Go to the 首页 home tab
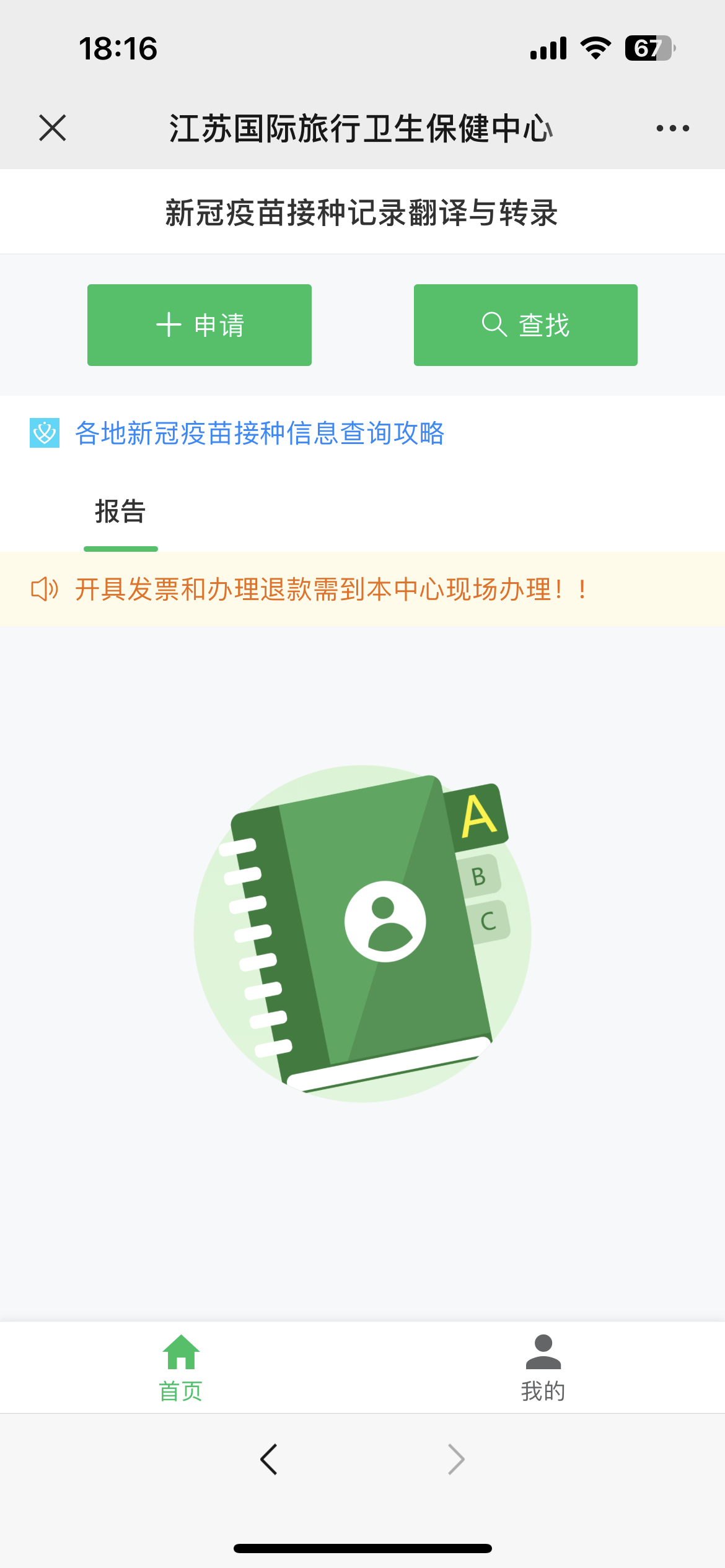This screenshot has height=1568, width=725. 180,1369
